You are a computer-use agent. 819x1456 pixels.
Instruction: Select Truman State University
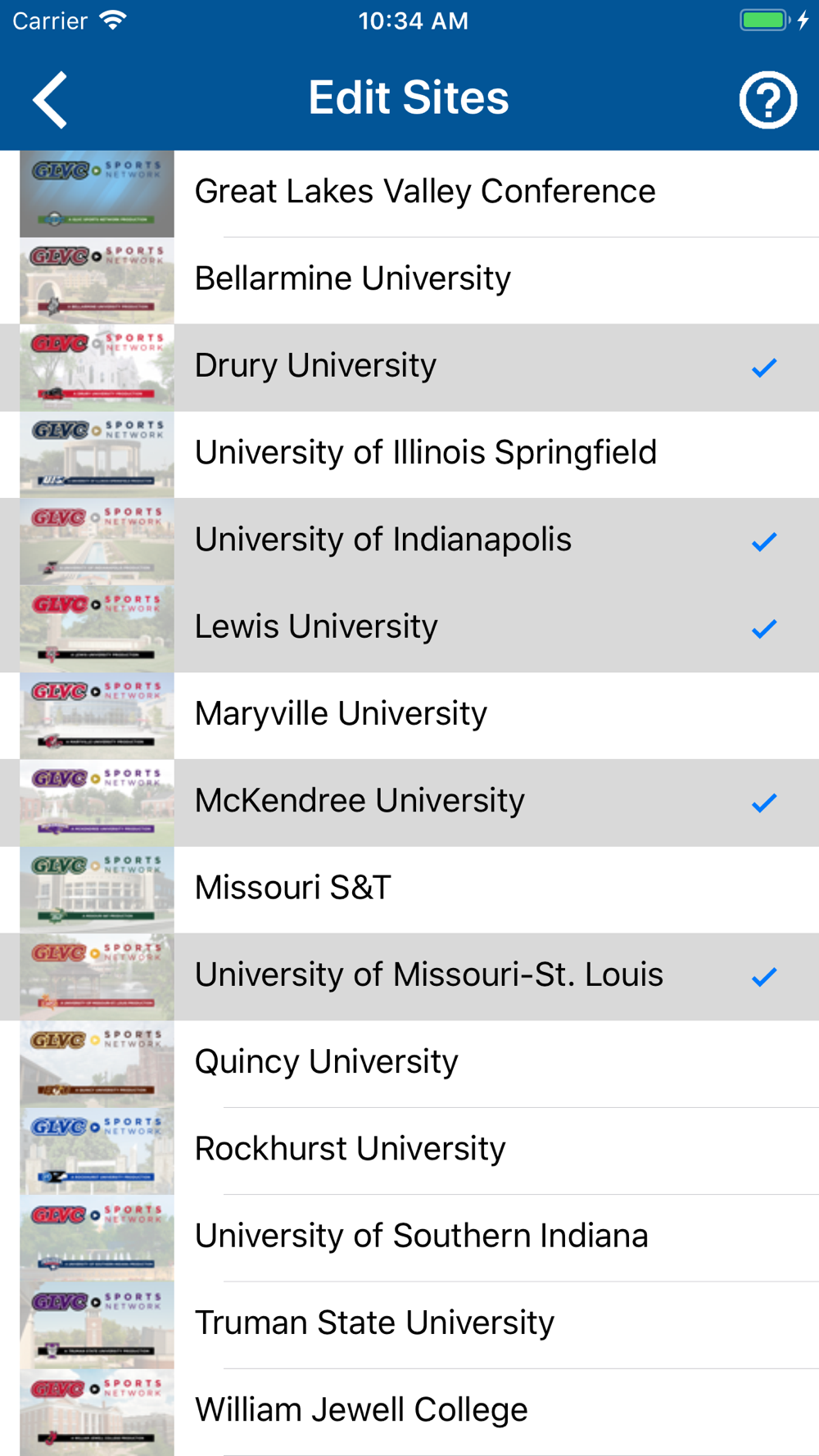(409, 1325)
